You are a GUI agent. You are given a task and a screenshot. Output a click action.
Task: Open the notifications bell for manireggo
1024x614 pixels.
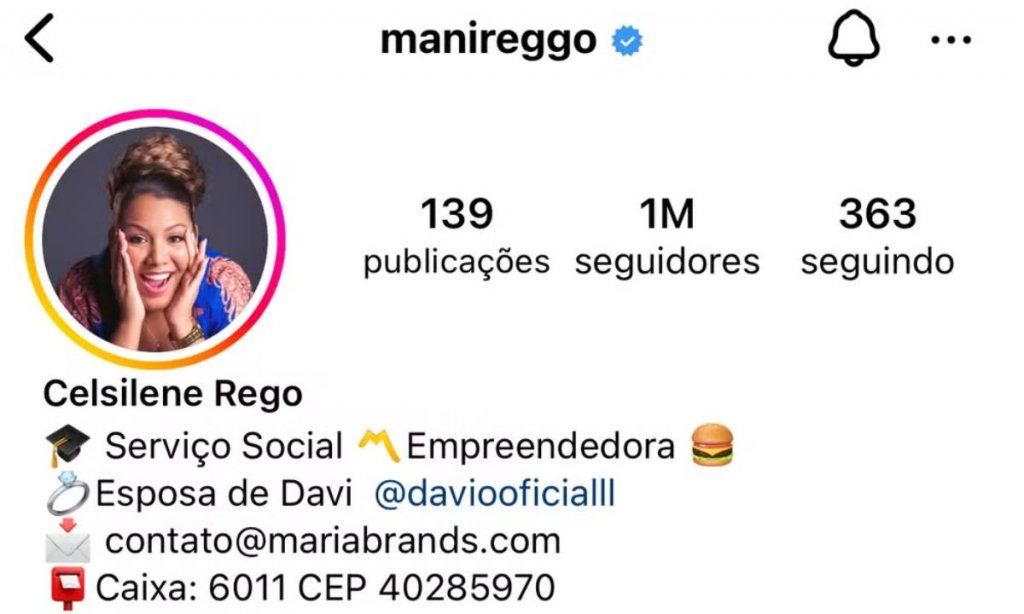tap(854, 40)
